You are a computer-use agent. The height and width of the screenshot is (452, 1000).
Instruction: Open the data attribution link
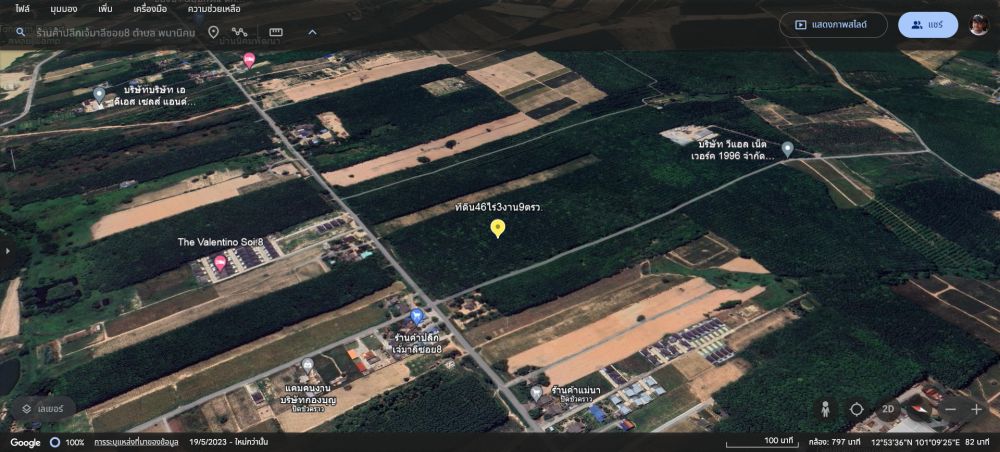[x=136, y=442]
